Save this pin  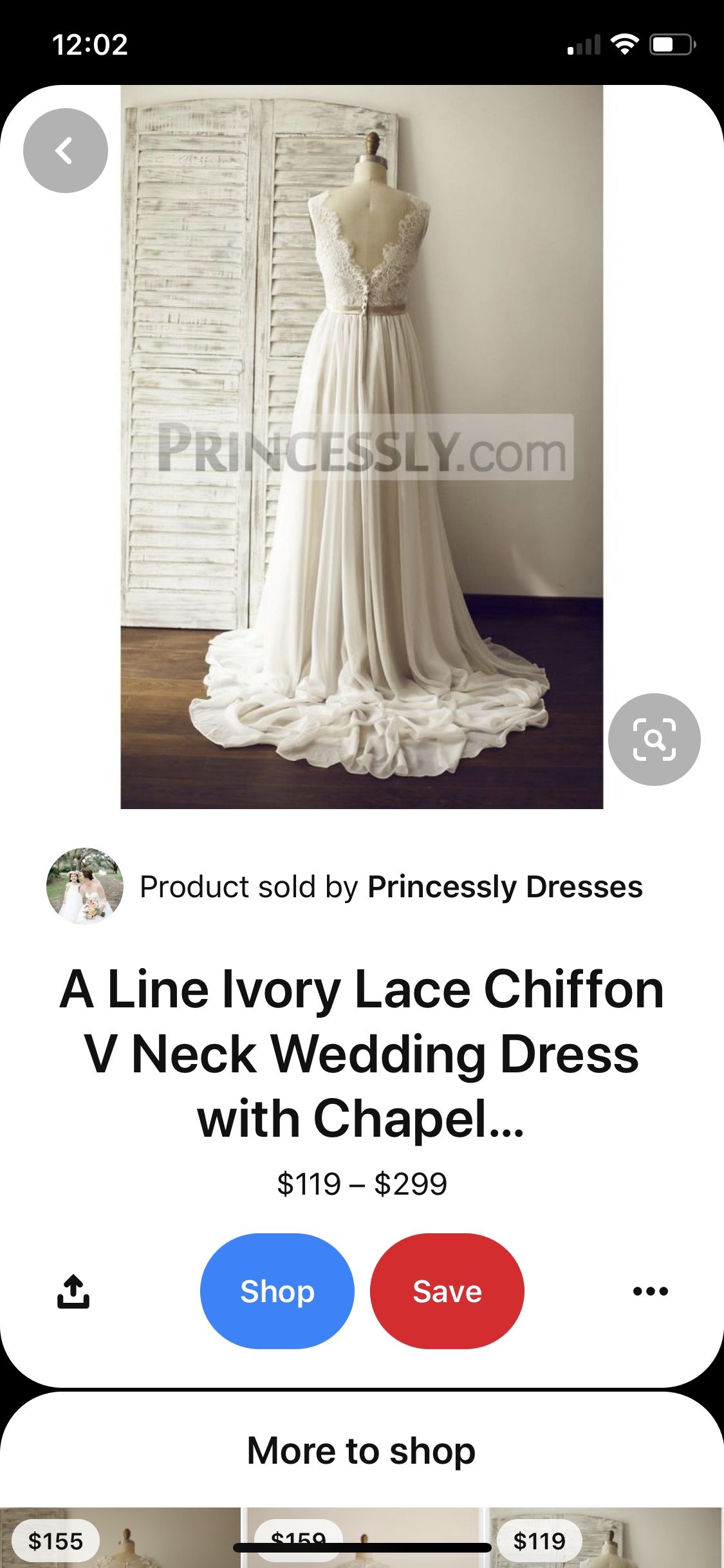tap(447, 1291)
